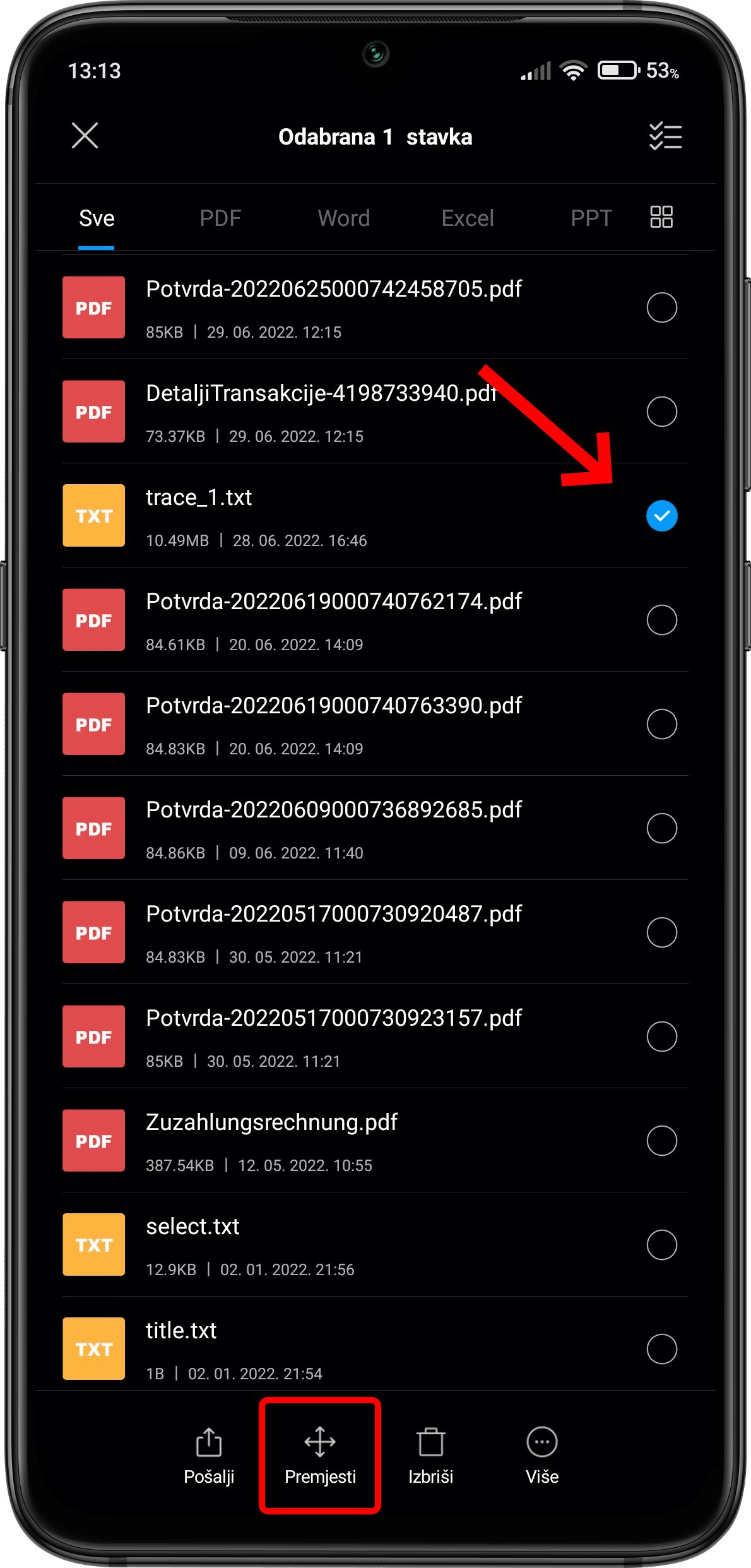Open the PPT category
Image resolution: width=751 pixels, height=1568 pixels.
[591, 217]
